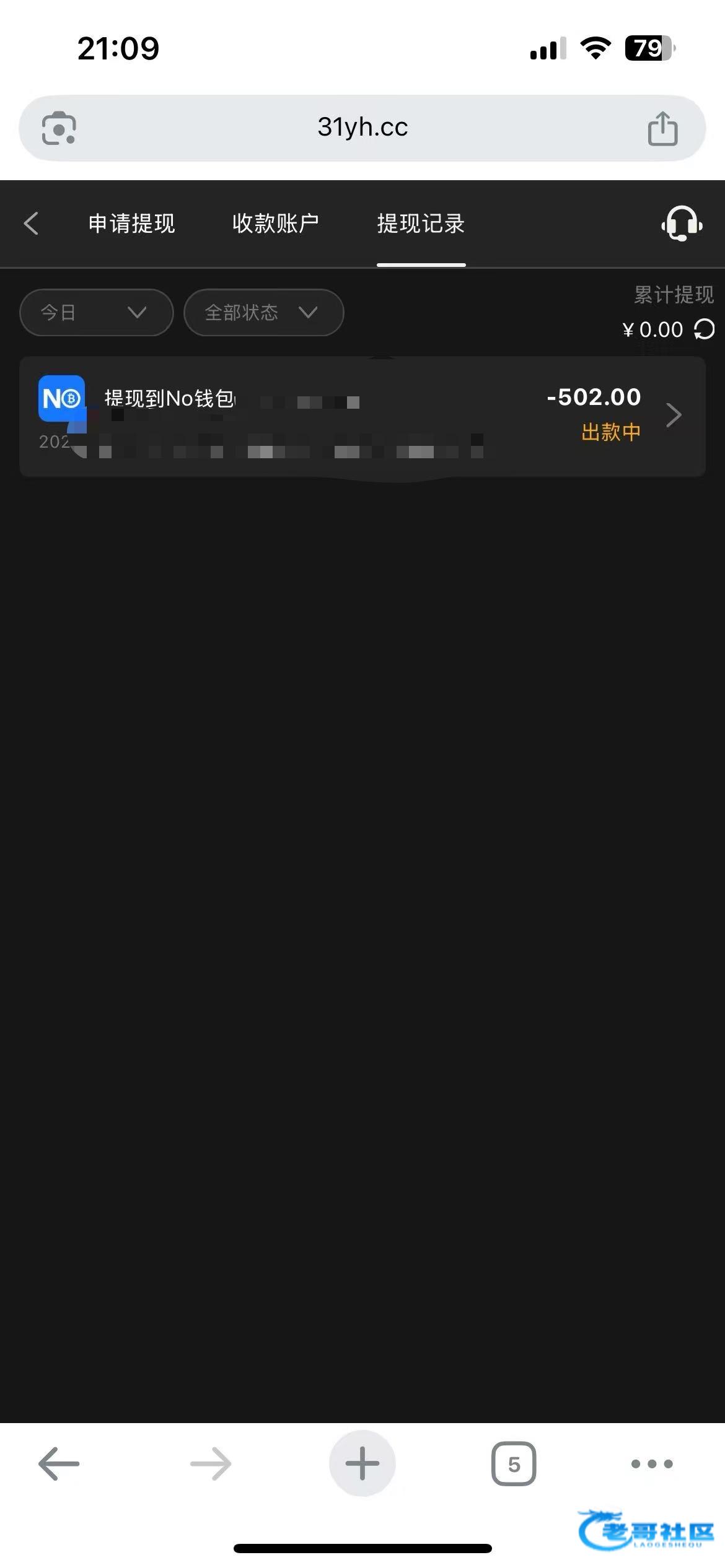Open the -502.00 No钱包 withdrawal record
The image size is (725, 1568).
(x=362, y=416)
